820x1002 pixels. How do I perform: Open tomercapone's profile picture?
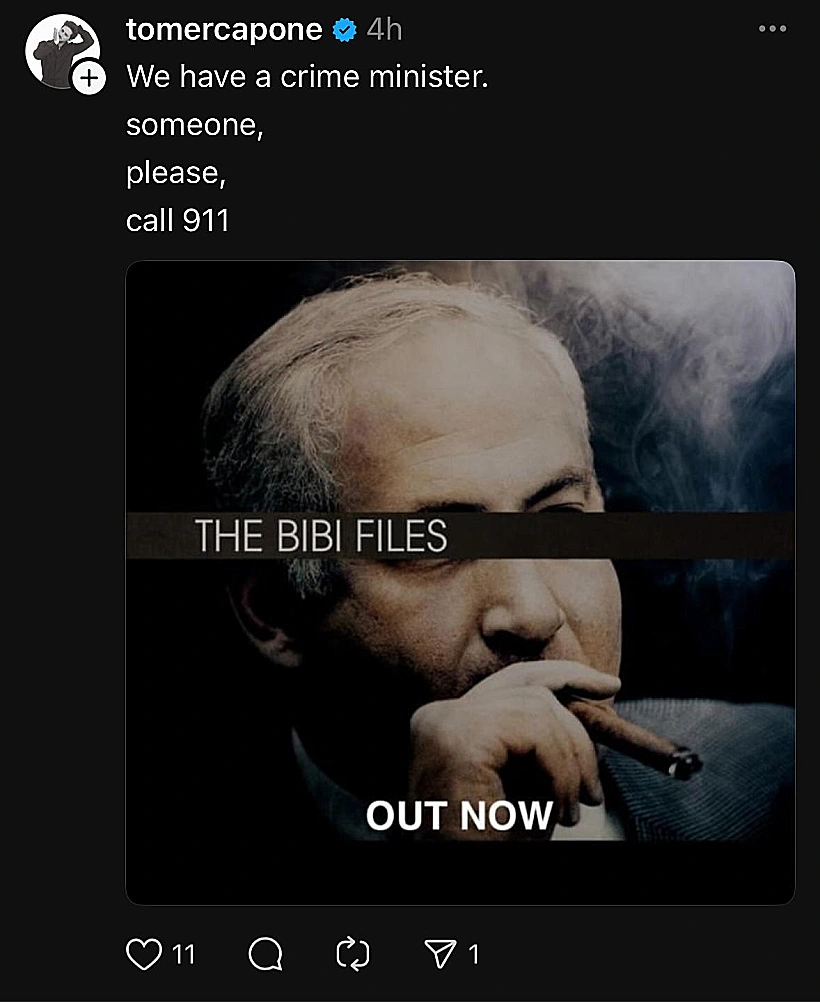pos(58,48)
